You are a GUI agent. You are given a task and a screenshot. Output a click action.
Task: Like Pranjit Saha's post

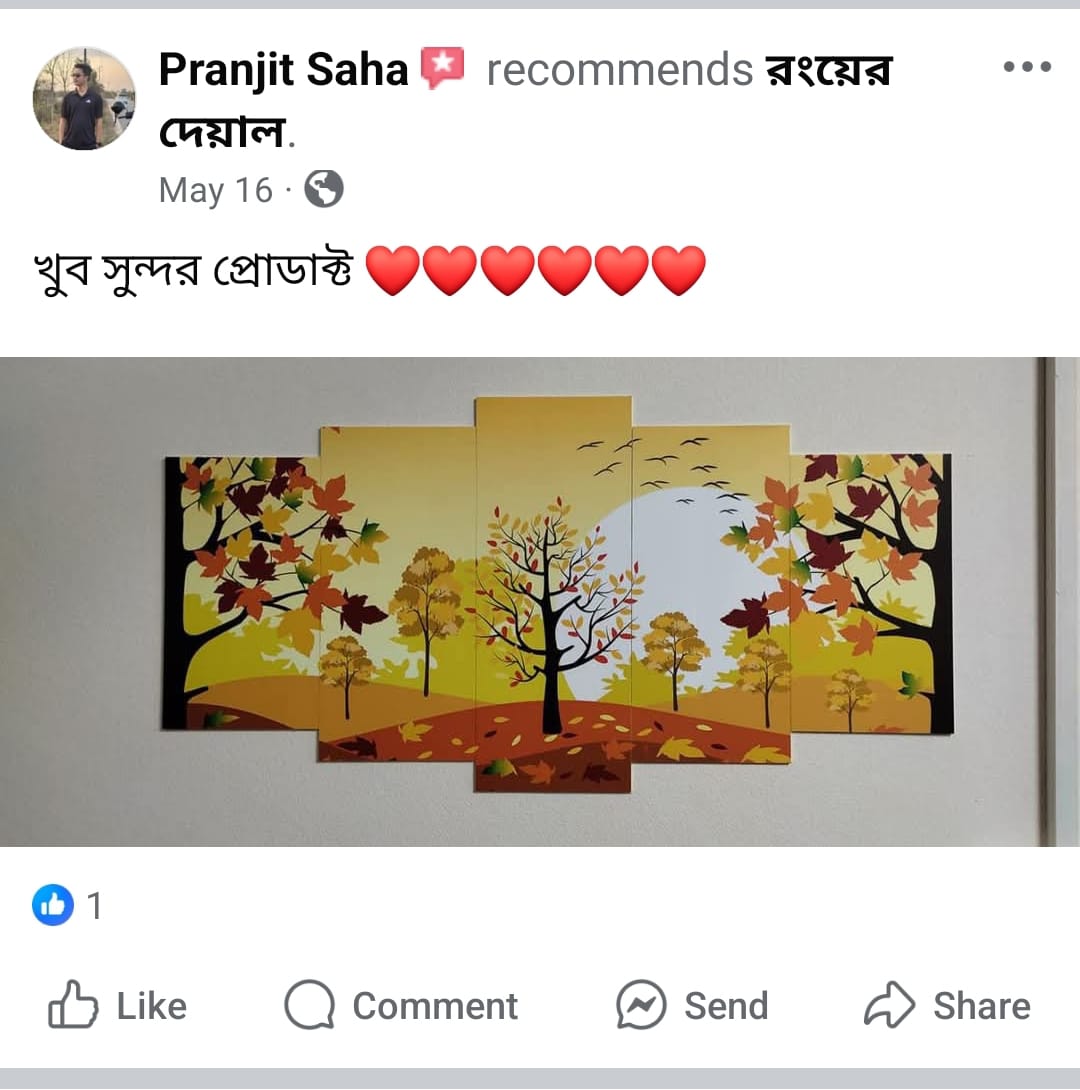click(118, 1005)
